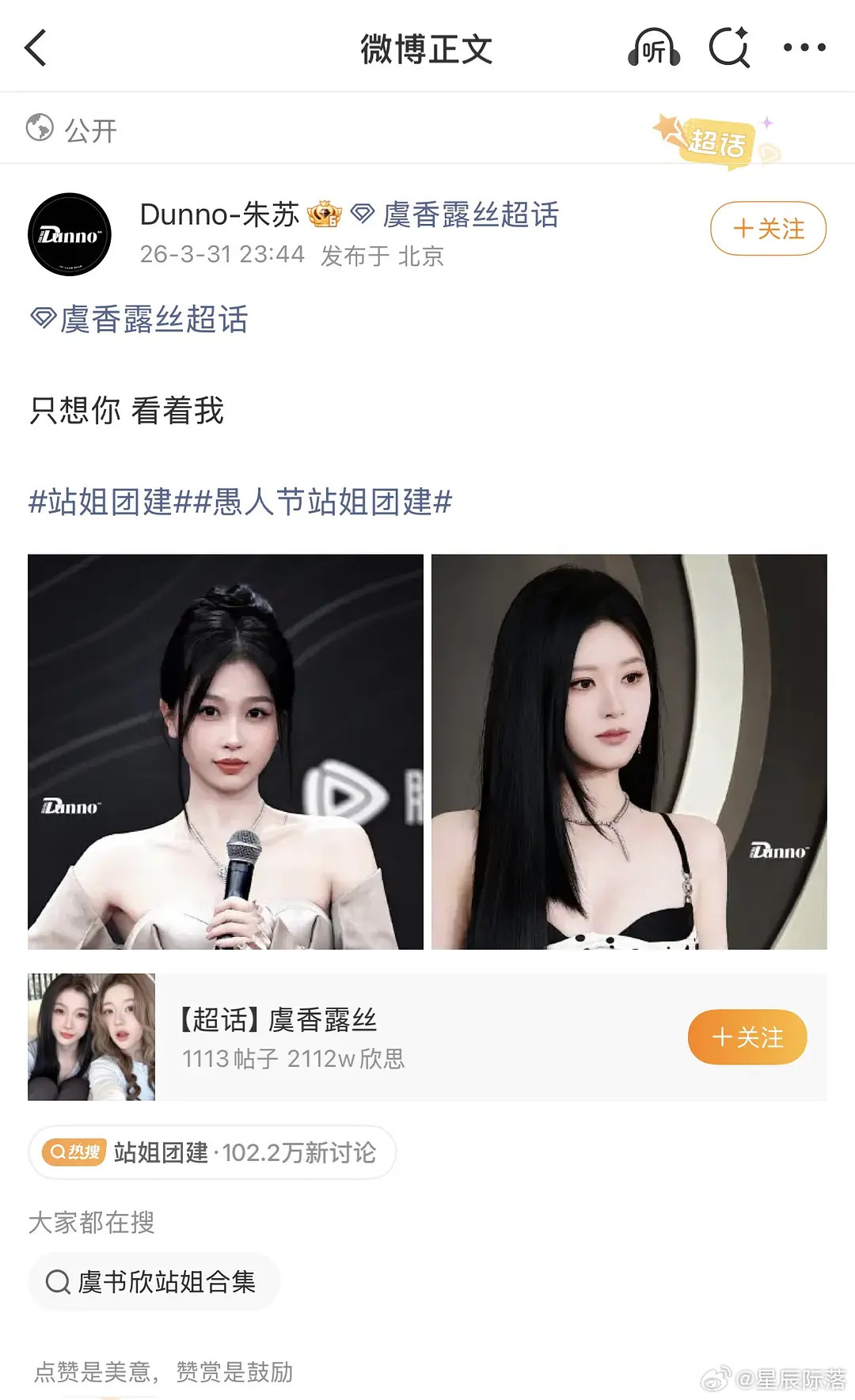Follow the 虞香露丝 super topic card
855x1400 pixels.
pos(747,1037)
